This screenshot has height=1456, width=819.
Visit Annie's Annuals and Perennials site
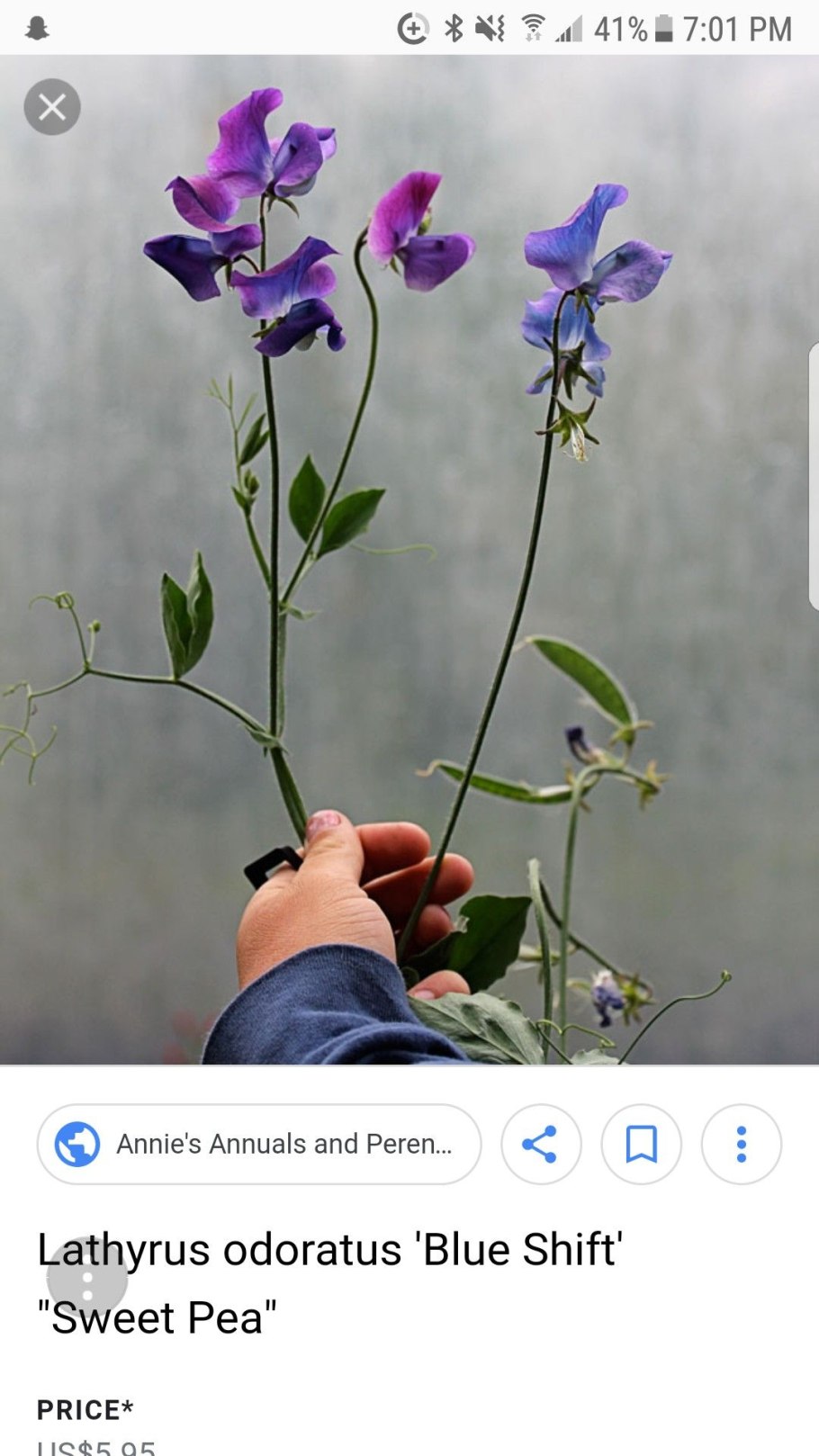click(x=259, y=1144)
